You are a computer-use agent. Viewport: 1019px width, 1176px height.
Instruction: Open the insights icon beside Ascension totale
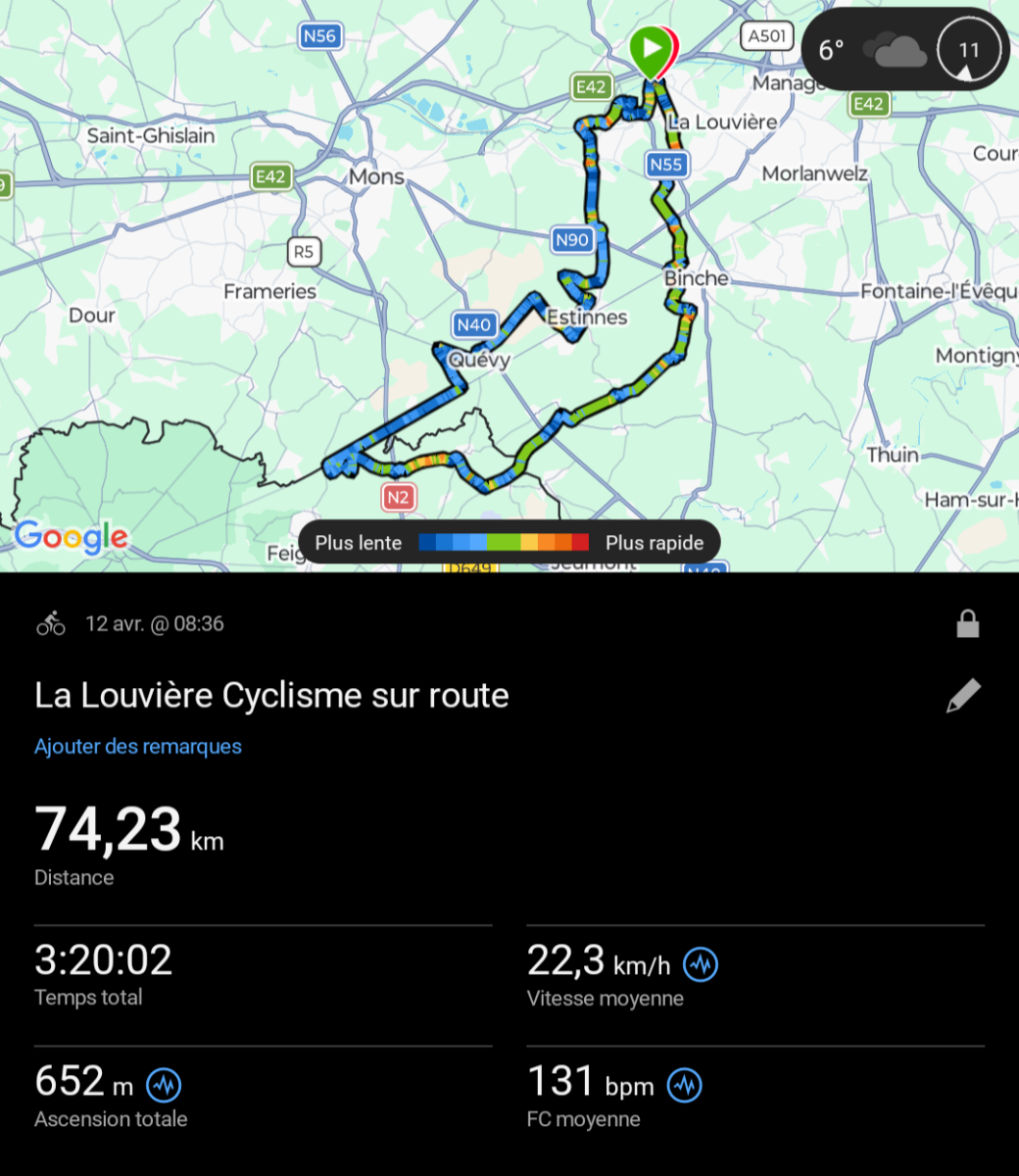pos(164,1085)
